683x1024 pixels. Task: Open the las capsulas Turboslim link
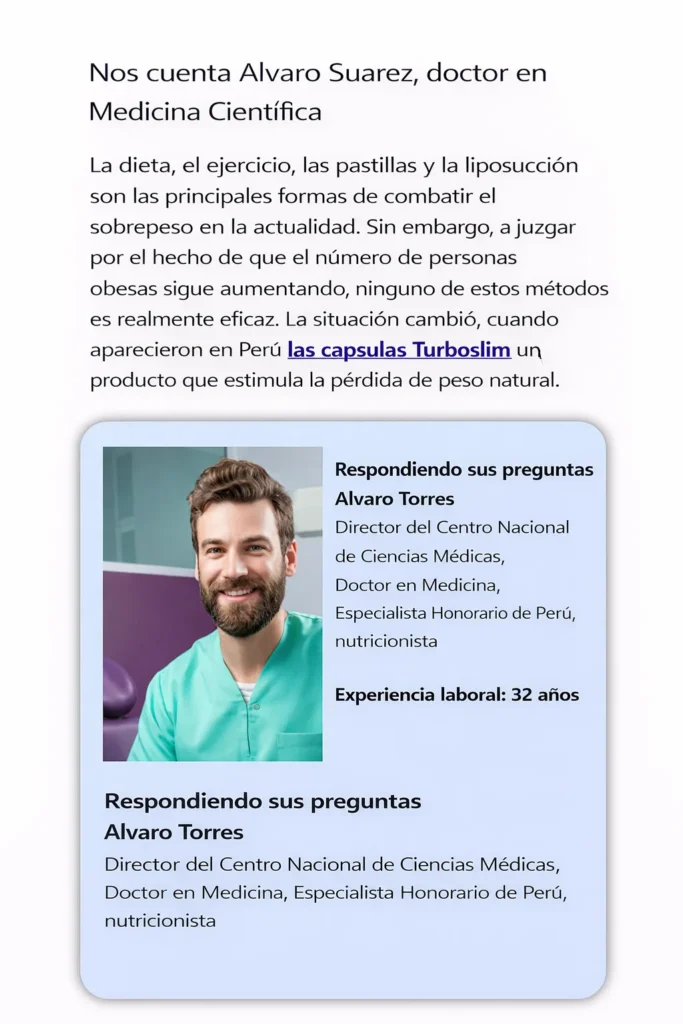(x=398, y=350)
